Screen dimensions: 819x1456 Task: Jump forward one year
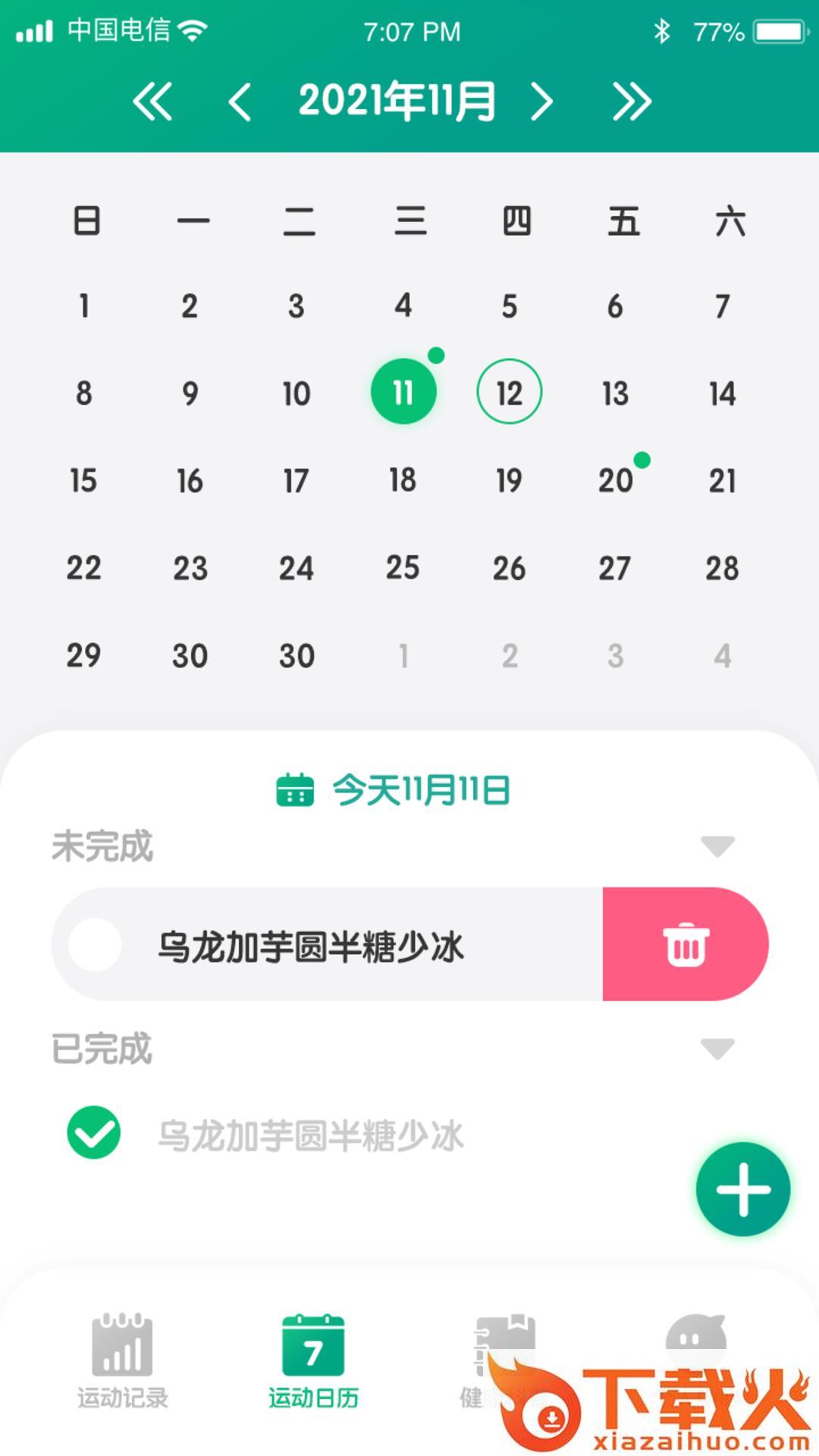(632, 102)
